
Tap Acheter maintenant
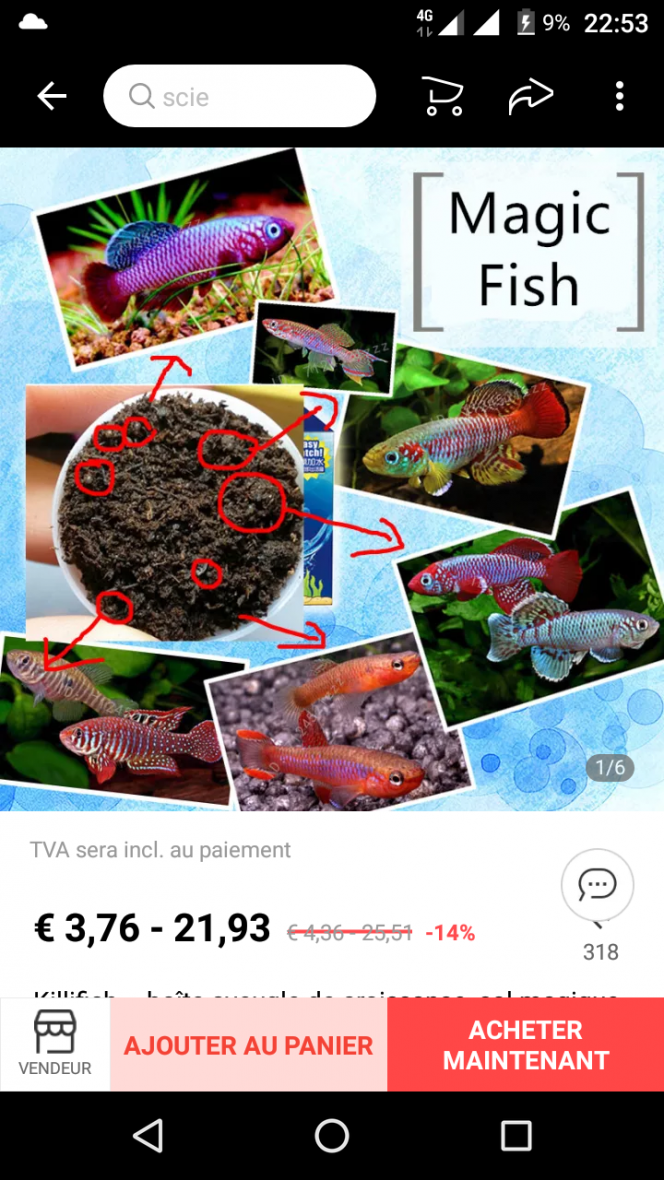(525, 1045)
